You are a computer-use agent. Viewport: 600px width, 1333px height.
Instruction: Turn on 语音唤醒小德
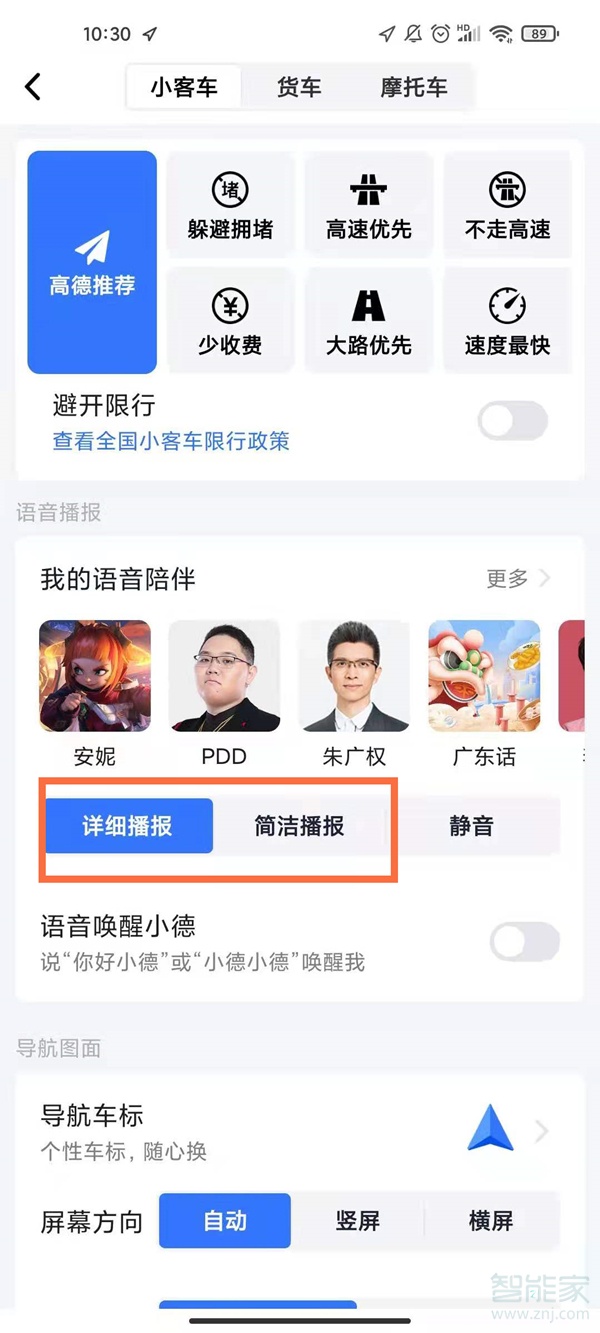coord(524,942)
